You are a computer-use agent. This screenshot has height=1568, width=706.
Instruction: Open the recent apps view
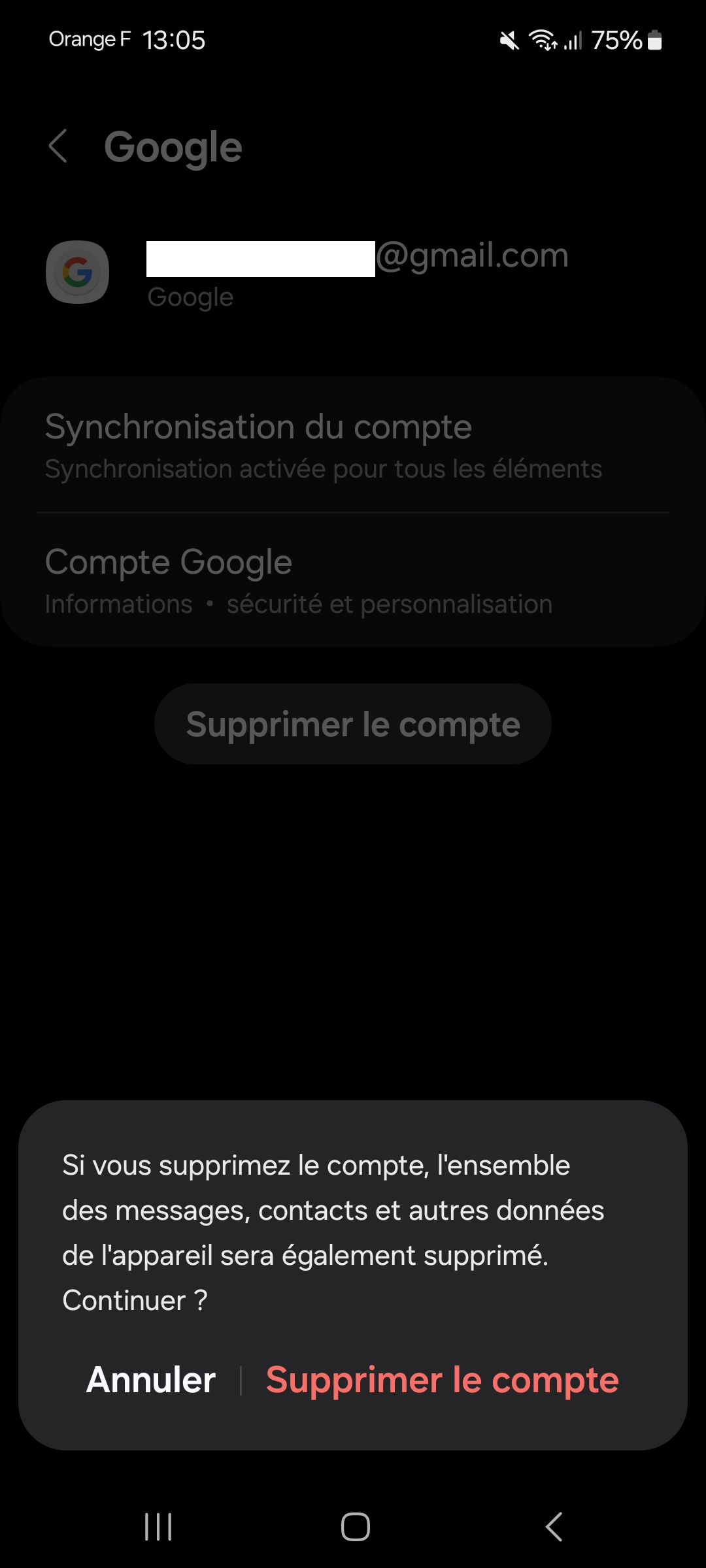point(158,1527)
